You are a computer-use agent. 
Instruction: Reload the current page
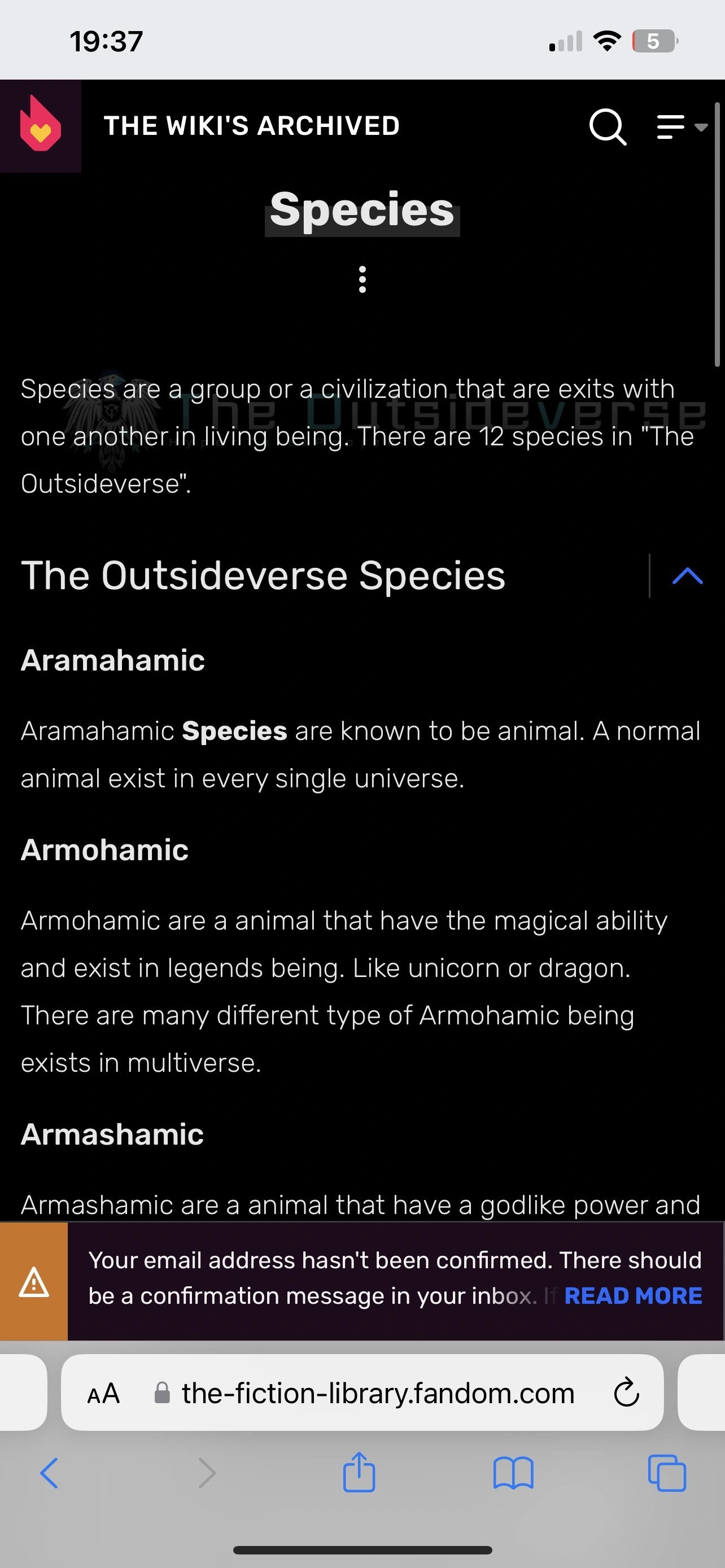[626, 1393]
